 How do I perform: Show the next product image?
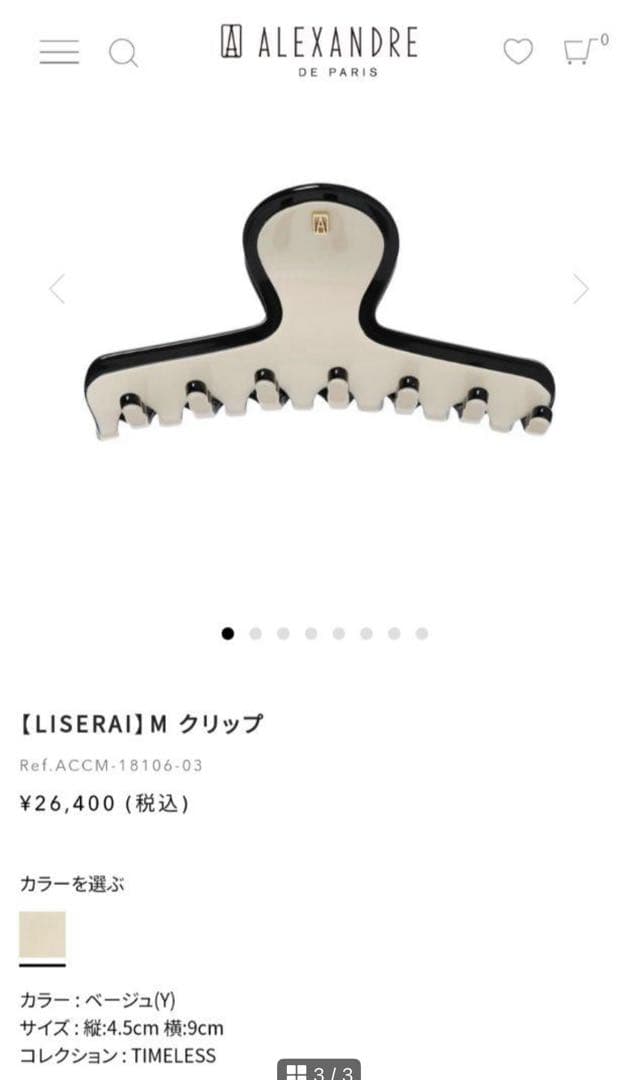tap(581, 289)
